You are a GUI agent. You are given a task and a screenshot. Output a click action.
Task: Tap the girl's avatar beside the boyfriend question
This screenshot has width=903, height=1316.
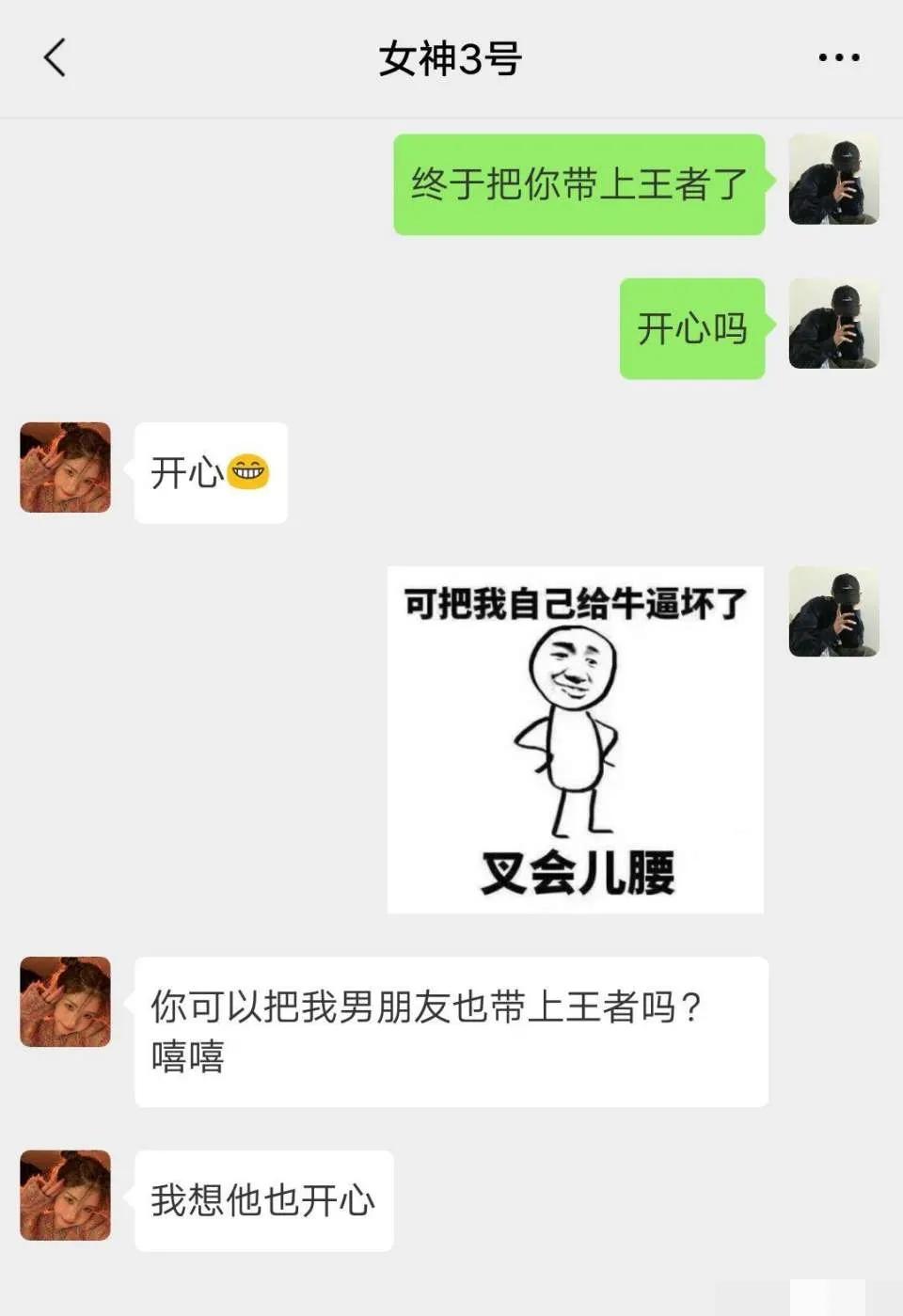pyautogui.click(x=63, y=1002)
